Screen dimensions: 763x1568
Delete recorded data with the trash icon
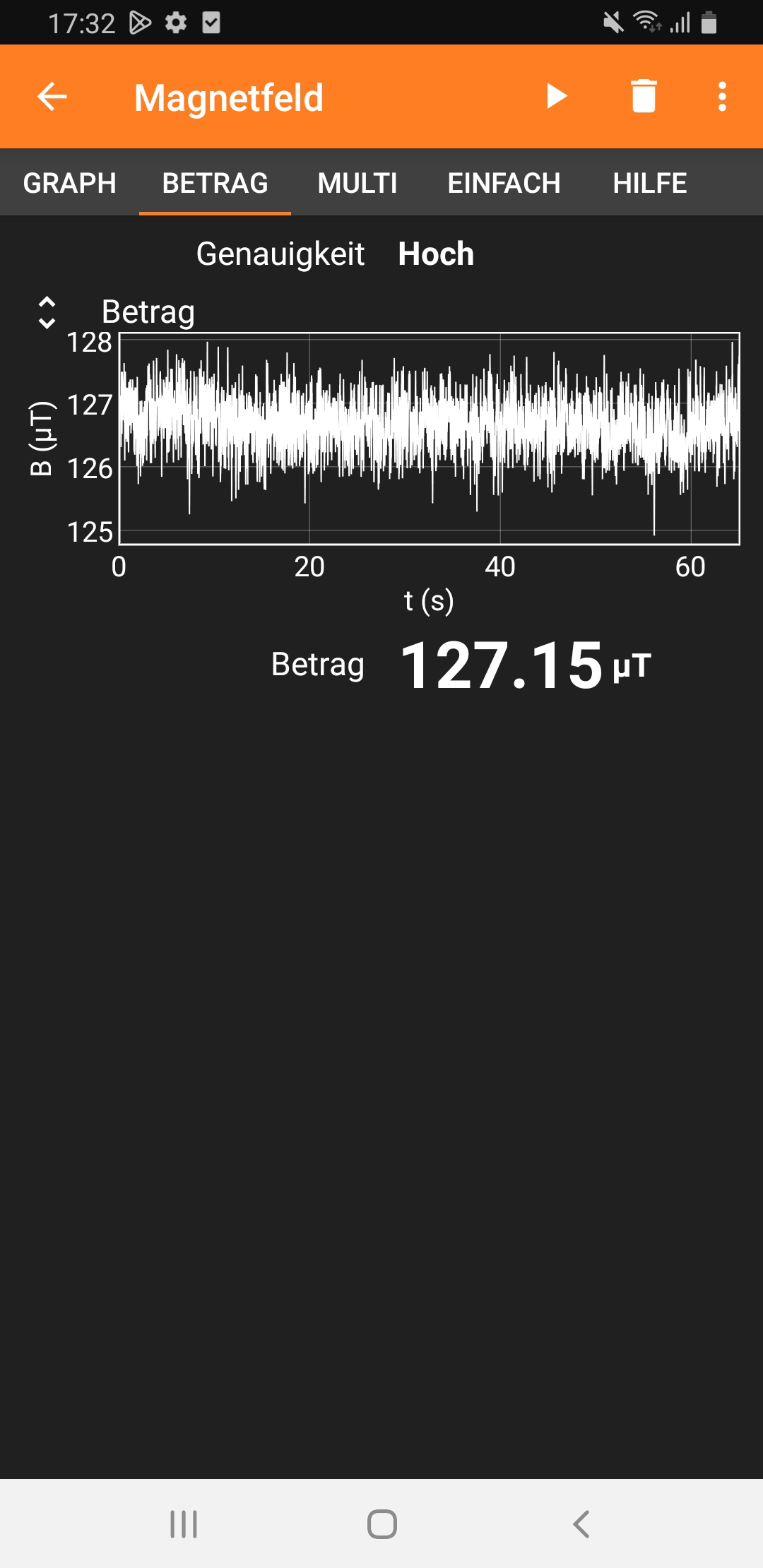[644, 97]
